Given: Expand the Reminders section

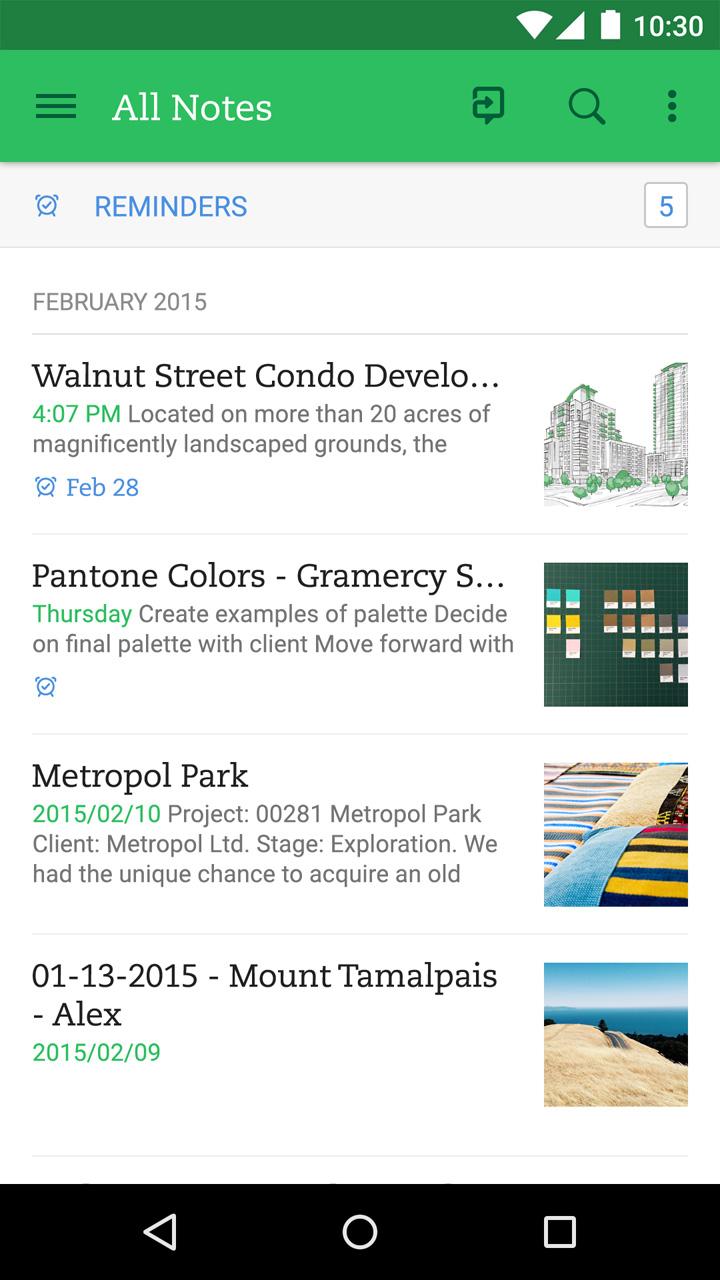Looking at the screenshot, I should point(170,206).
